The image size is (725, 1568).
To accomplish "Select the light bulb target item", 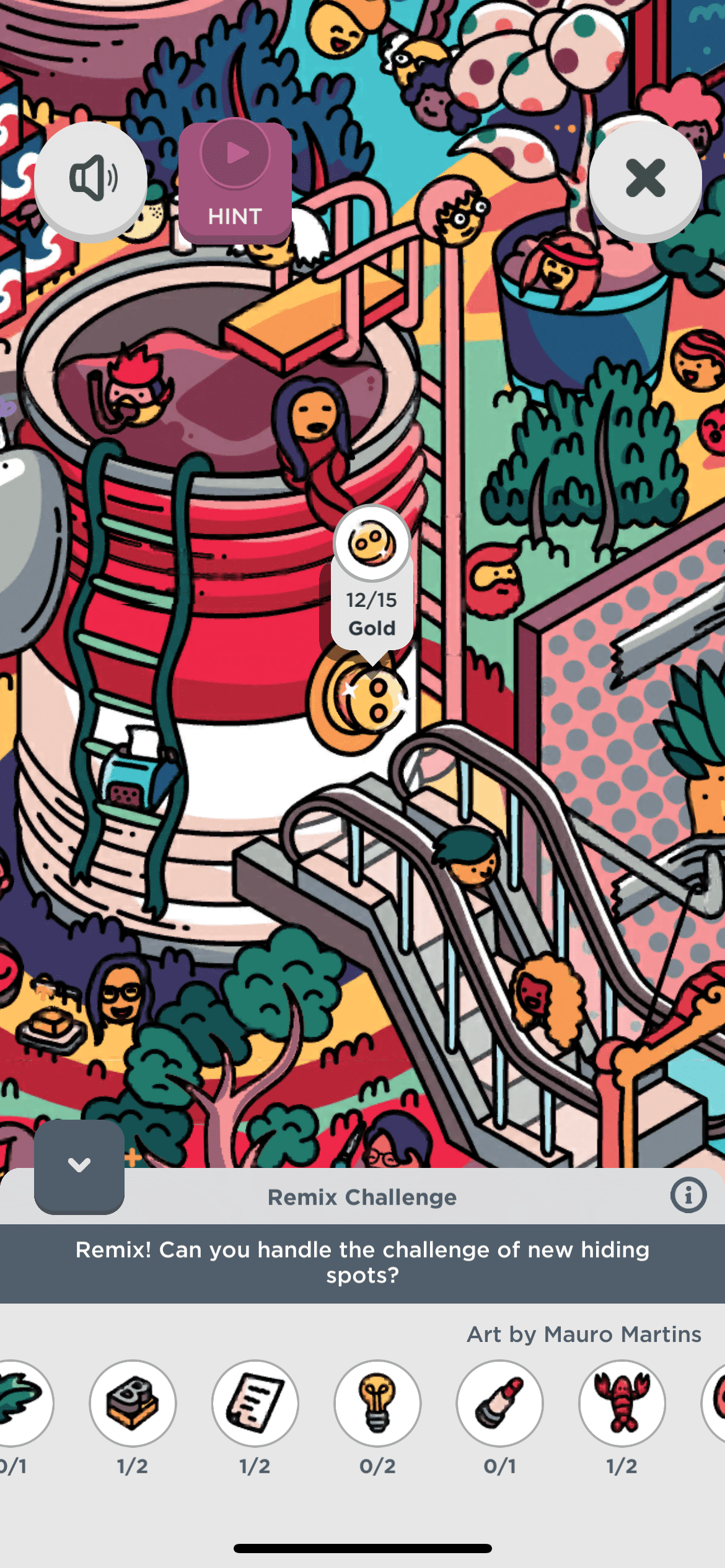I will point(377,1404).
